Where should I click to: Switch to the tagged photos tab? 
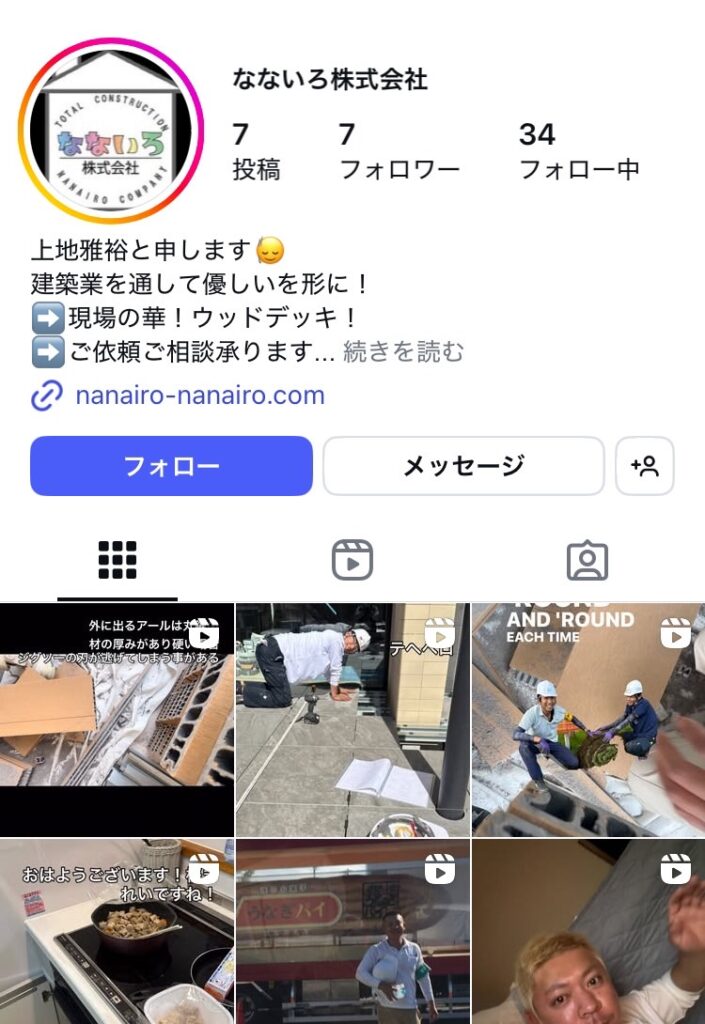[587, 561]
